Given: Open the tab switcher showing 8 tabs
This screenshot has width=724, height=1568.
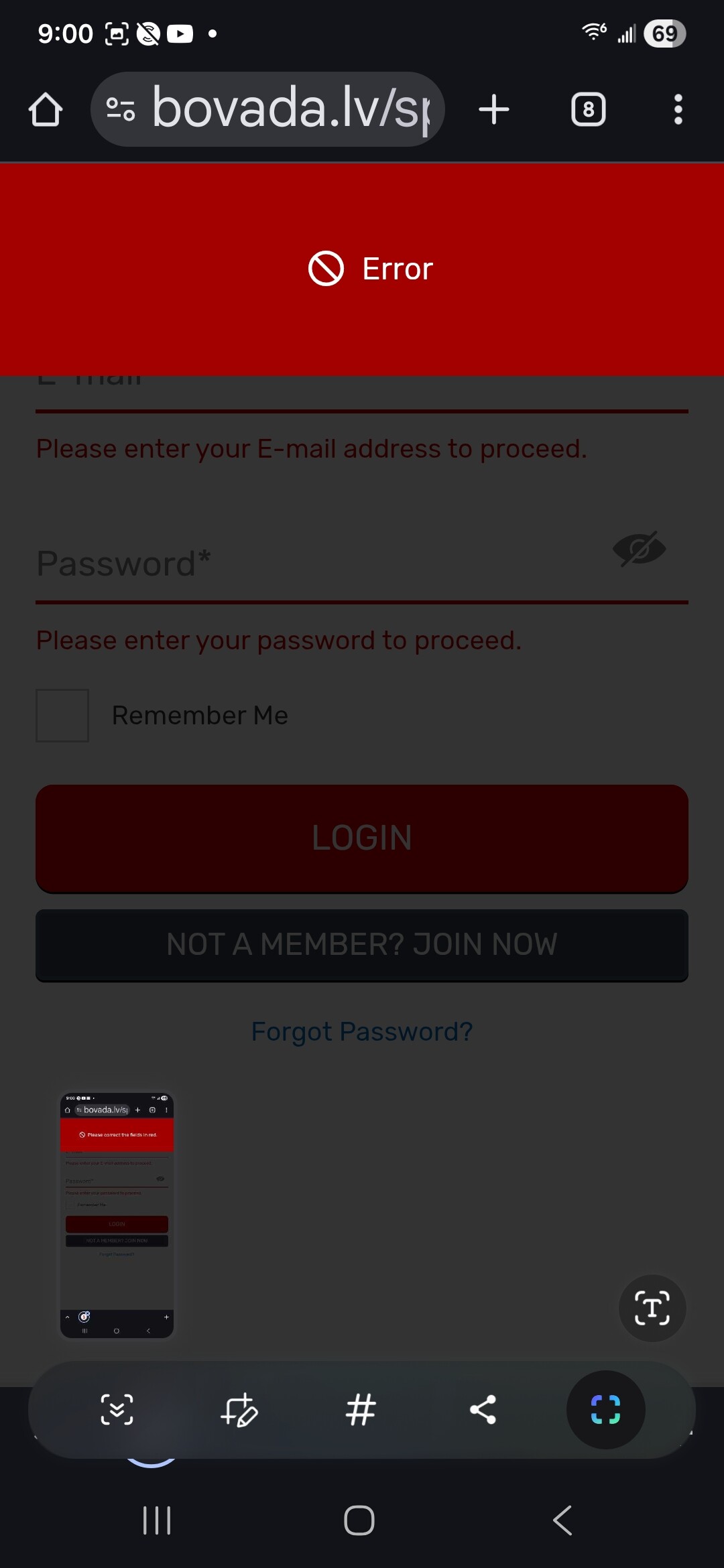Looking at the screenshot, I should [x=588, y=109].
